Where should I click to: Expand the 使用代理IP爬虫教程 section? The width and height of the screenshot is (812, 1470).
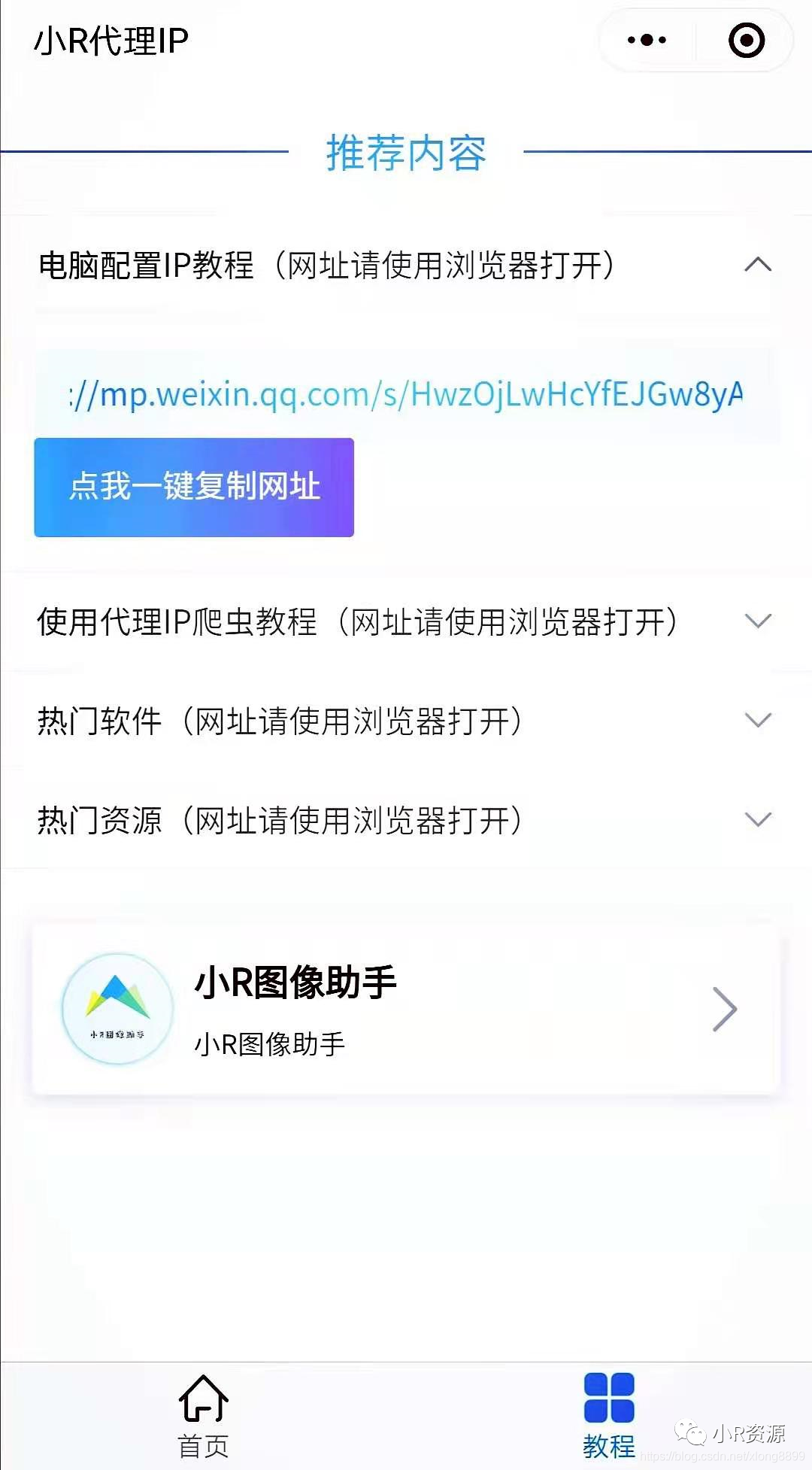click(x=406, y=621)
